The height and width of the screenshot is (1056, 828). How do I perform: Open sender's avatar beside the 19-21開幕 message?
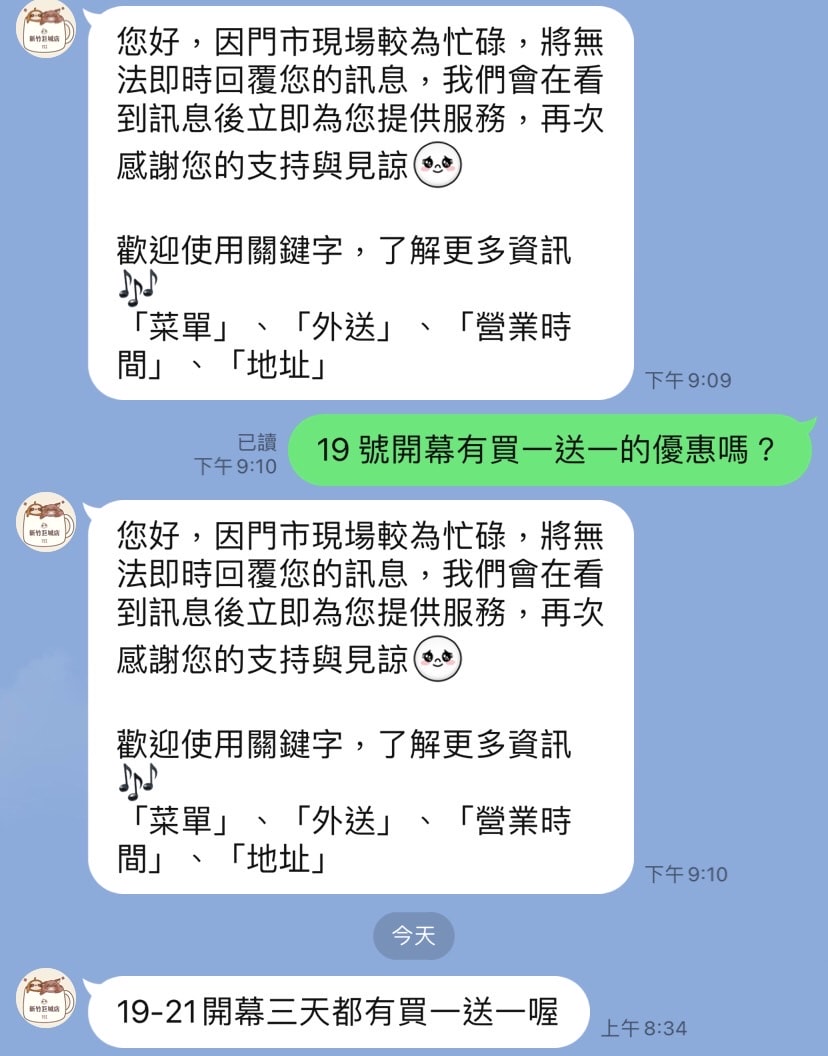tap(47, 997)
